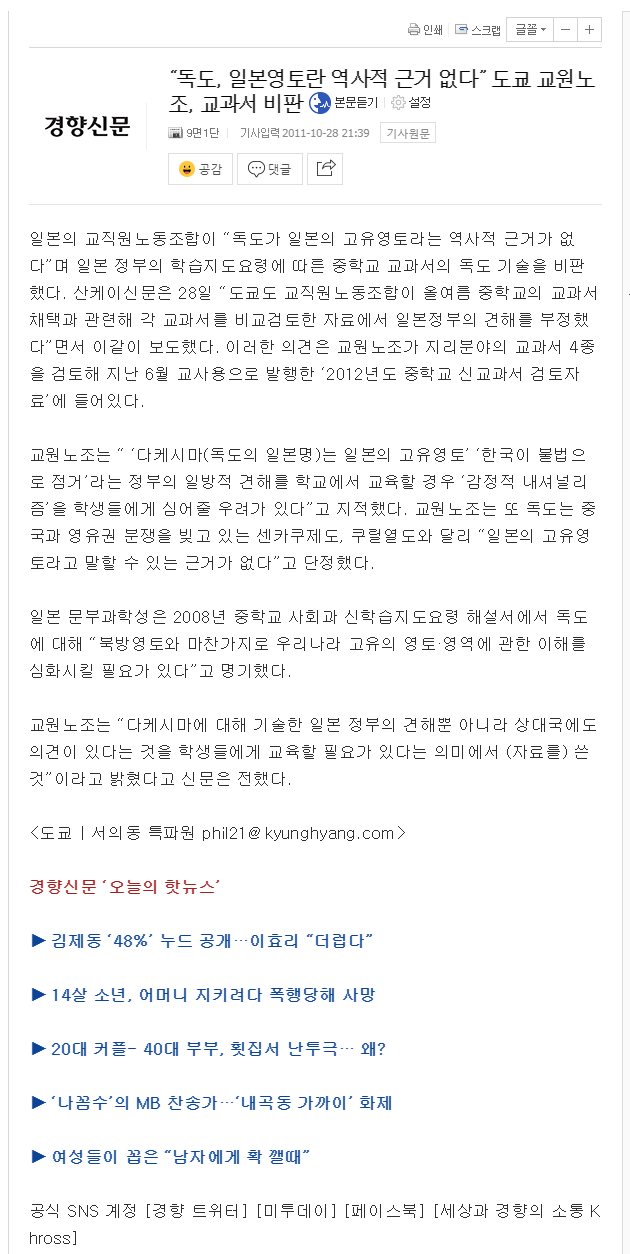Decrease text size with minus button
The width and height of the screenshot is (630, 1254).
(x=566, y=30)
